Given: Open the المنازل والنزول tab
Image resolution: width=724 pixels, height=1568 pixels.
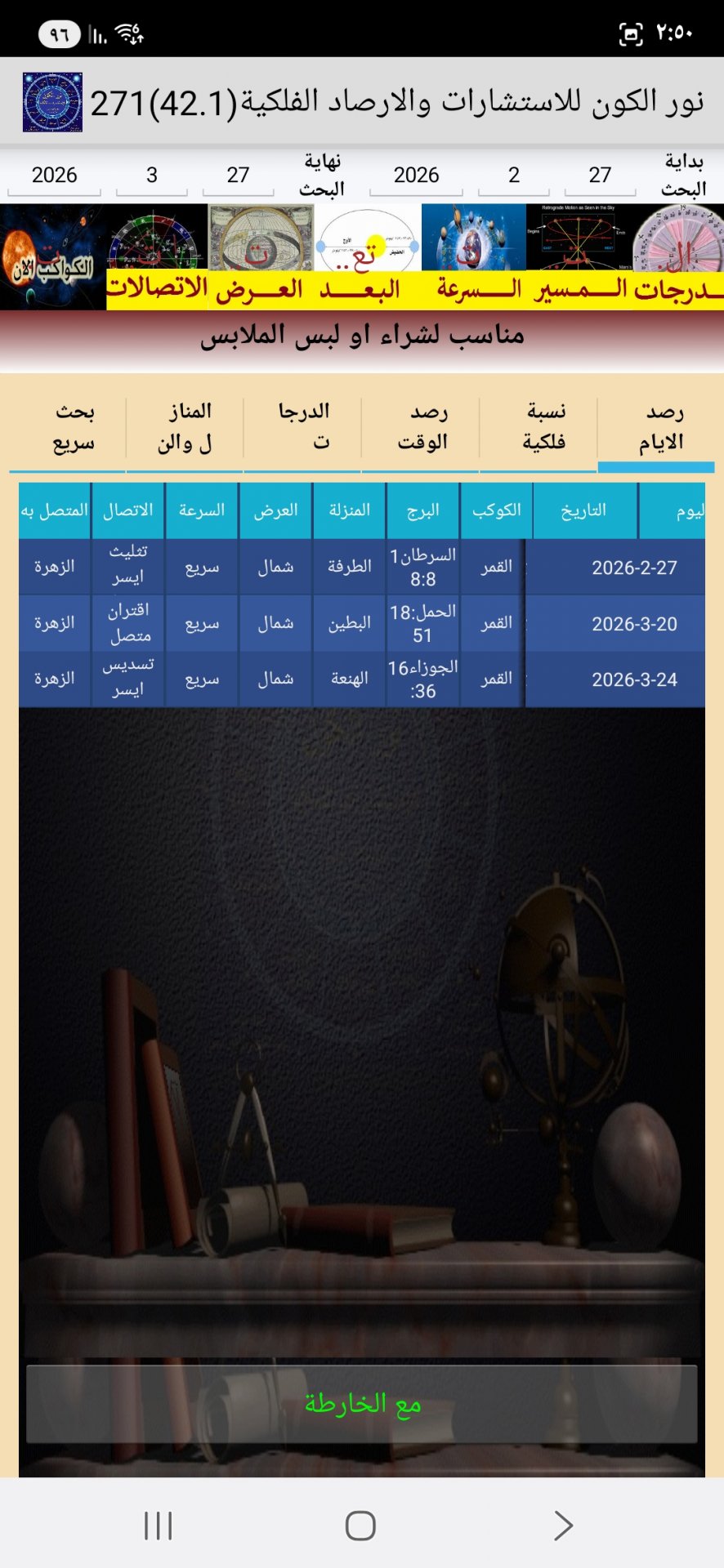Looking at the screenshot, I should coord(185,426).
